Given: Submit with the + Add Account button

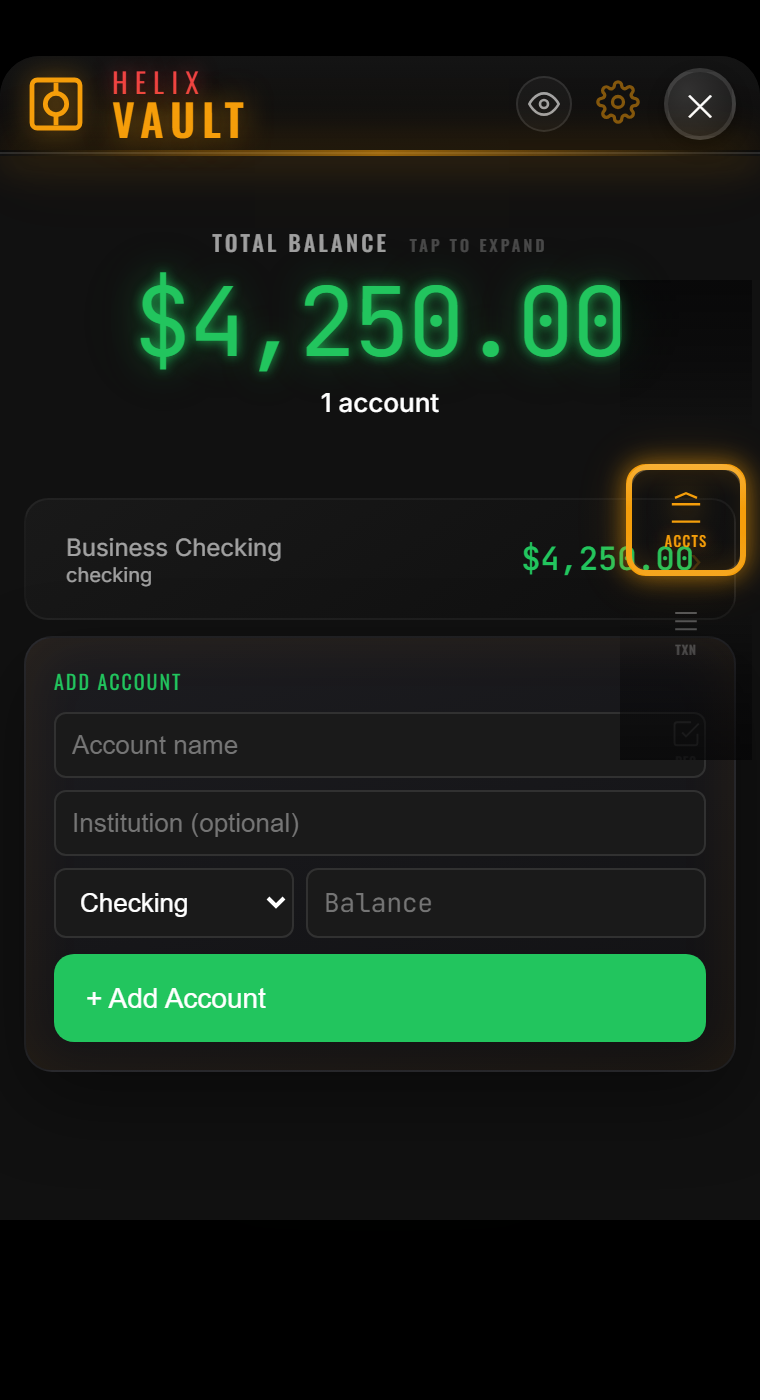Looking at the screenshot, I should coord(379,998).
